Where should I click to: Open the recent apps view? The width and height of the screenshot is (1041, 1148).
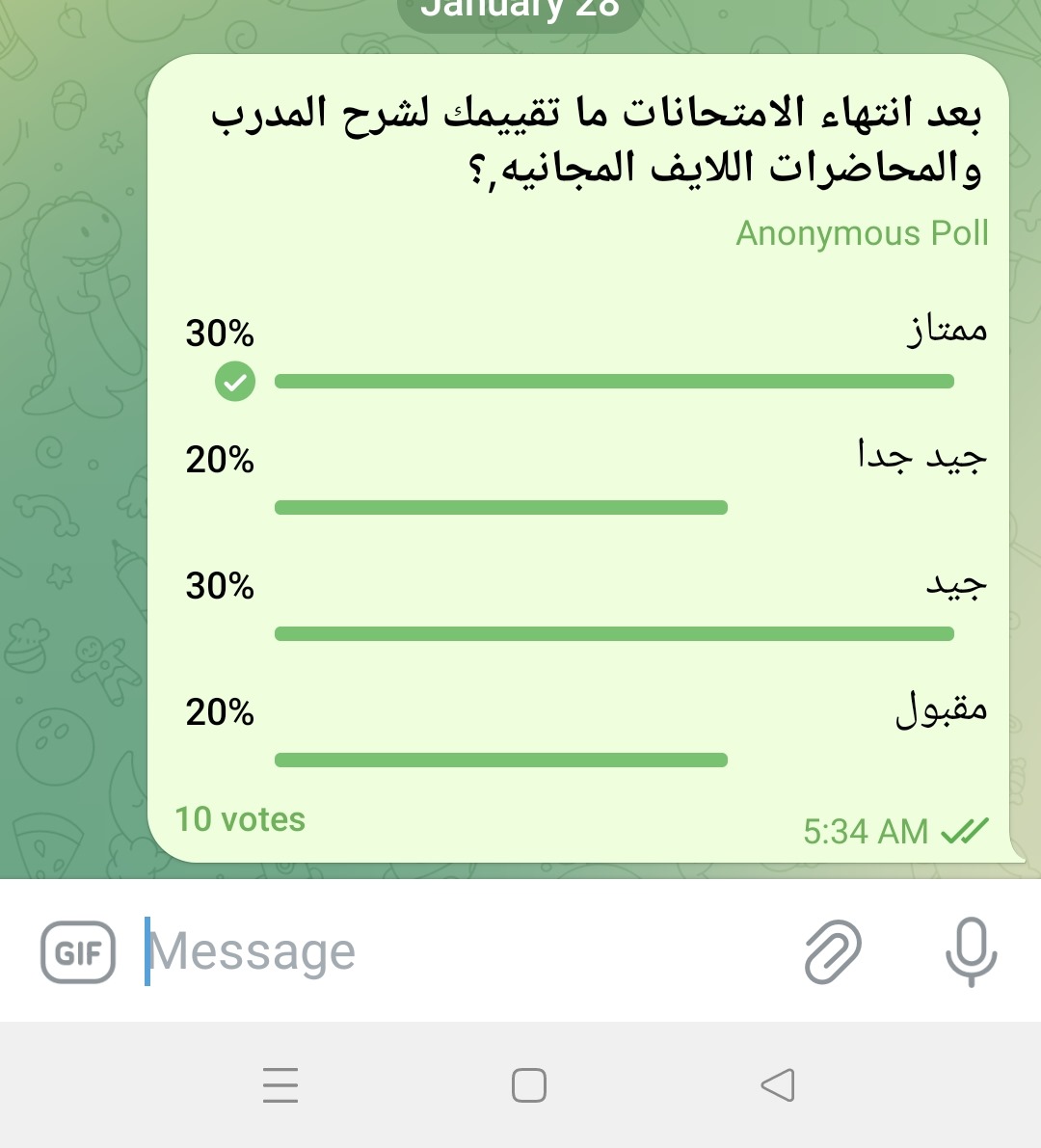click(x=280, y=1085)
